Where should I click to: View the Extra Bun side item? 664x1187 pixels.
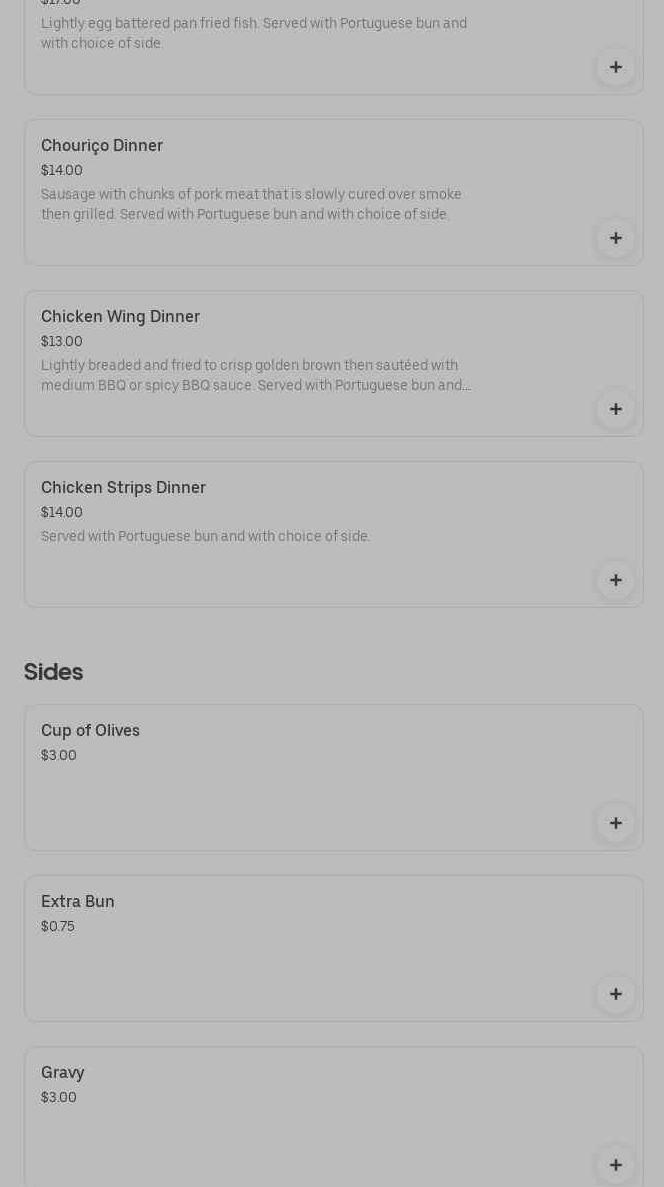(x=78, y=902)
